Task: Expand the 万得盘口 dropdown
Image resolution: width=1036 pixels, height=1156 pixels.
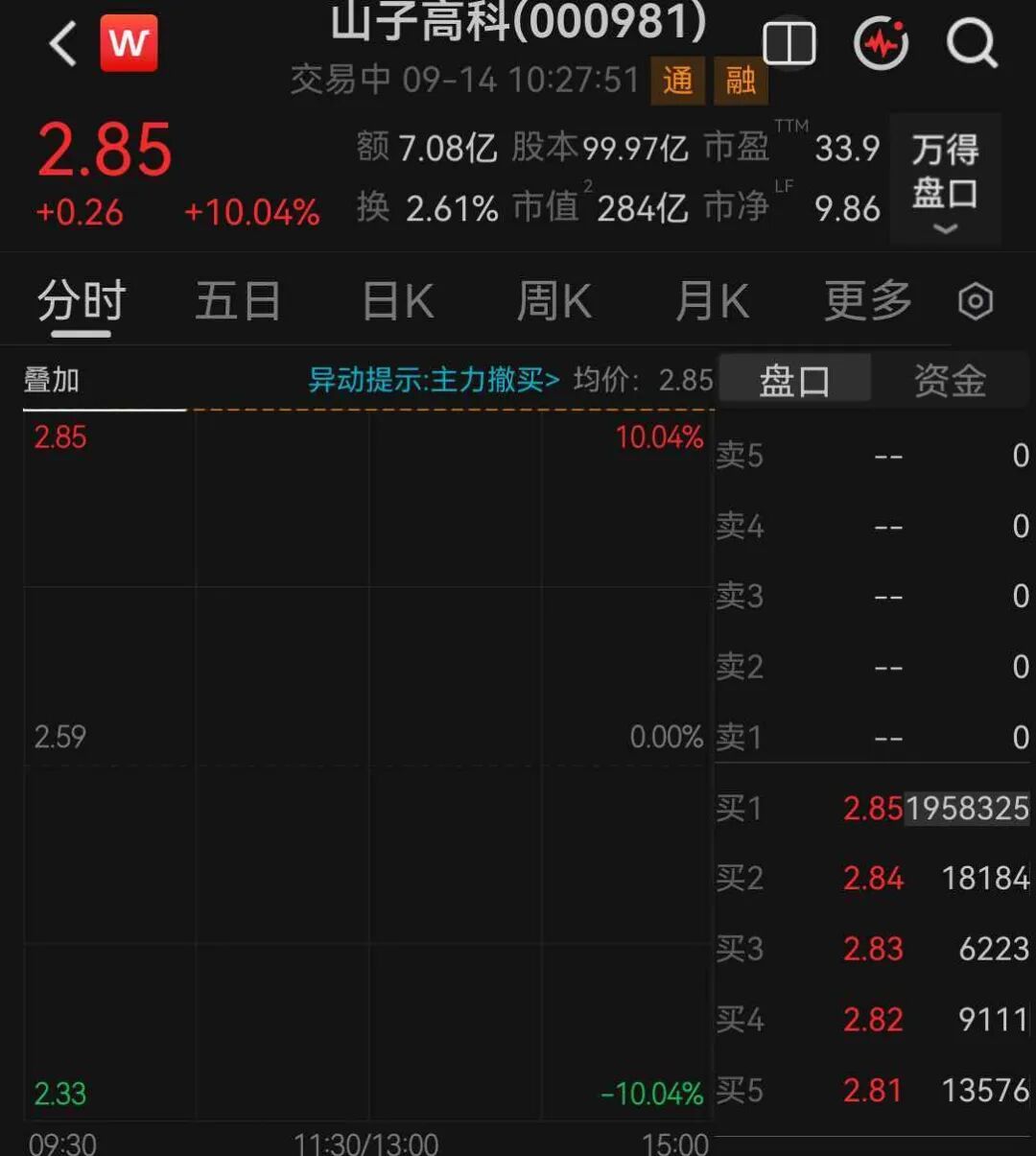Action: pyautogui.click(x=945, y=179)
